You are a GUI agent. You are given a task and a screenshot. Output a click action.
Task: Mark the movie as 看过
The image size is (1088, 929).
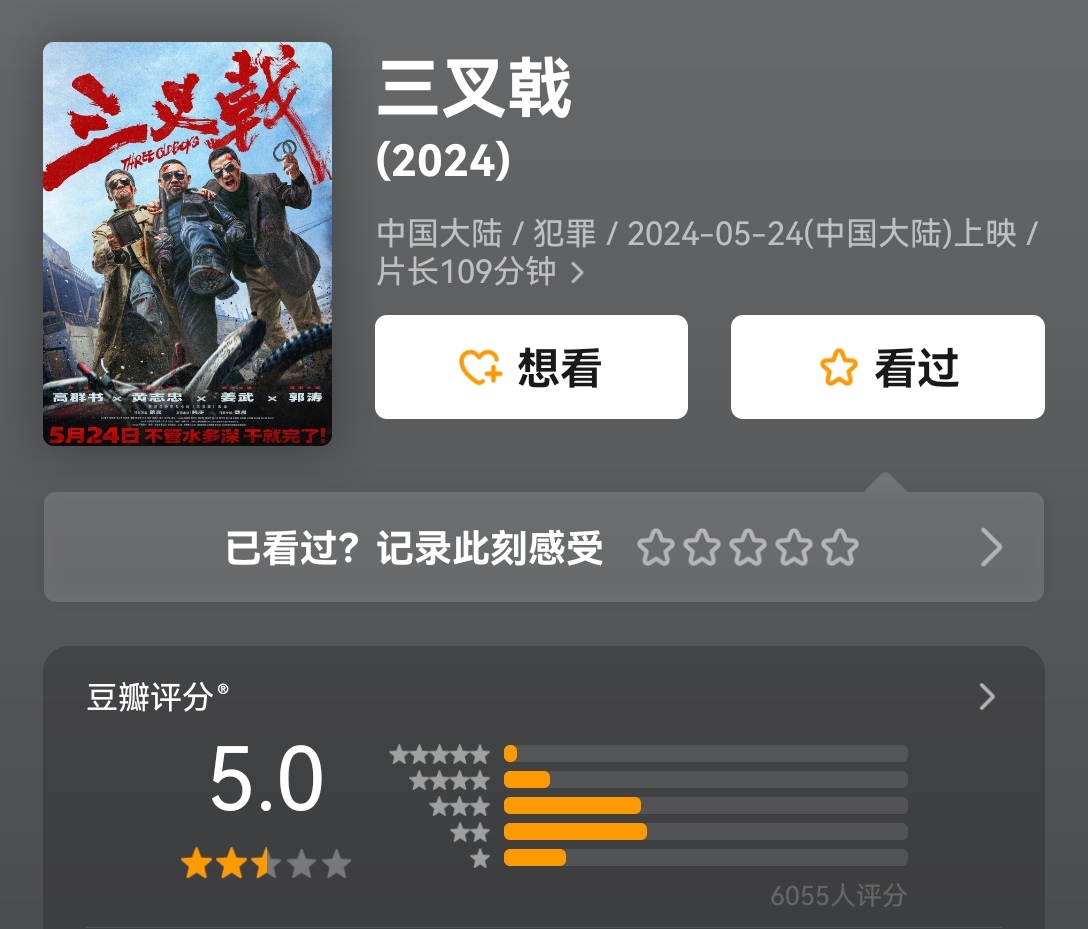point(887,367)
